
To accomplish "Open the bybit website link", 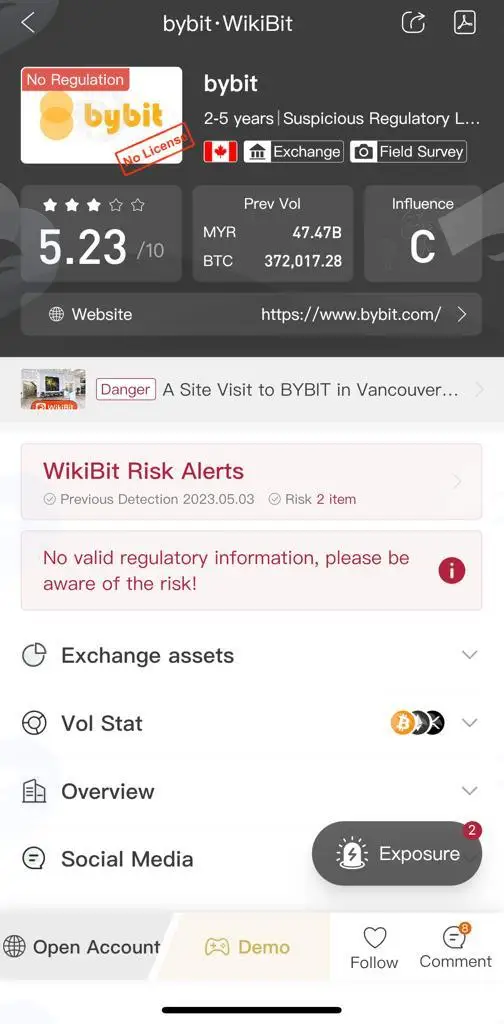I will pyautogui.click(x=251, y=314).
